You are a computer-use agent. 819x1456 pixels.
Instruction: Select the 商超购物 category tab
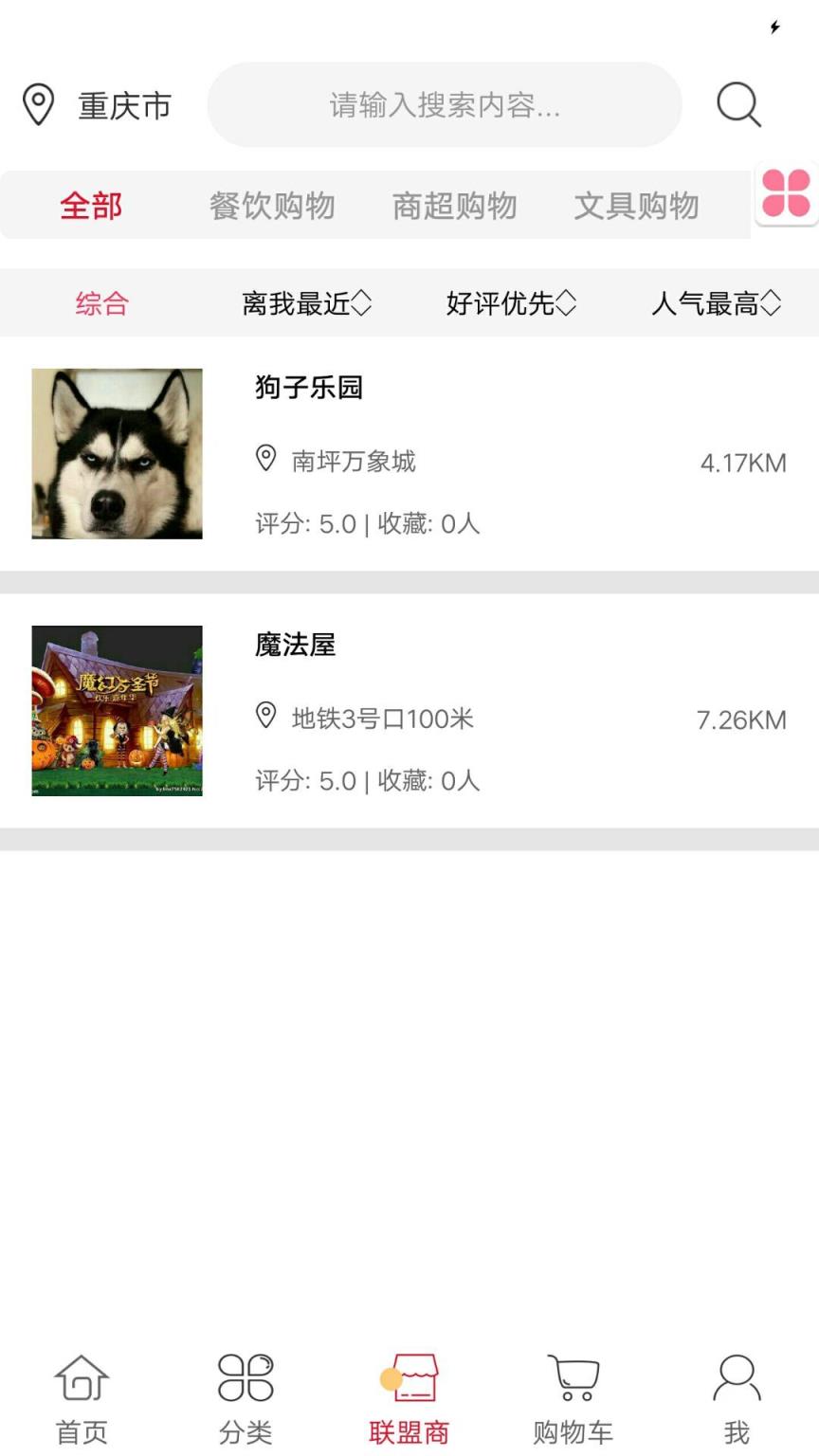(x=455, y=206)
